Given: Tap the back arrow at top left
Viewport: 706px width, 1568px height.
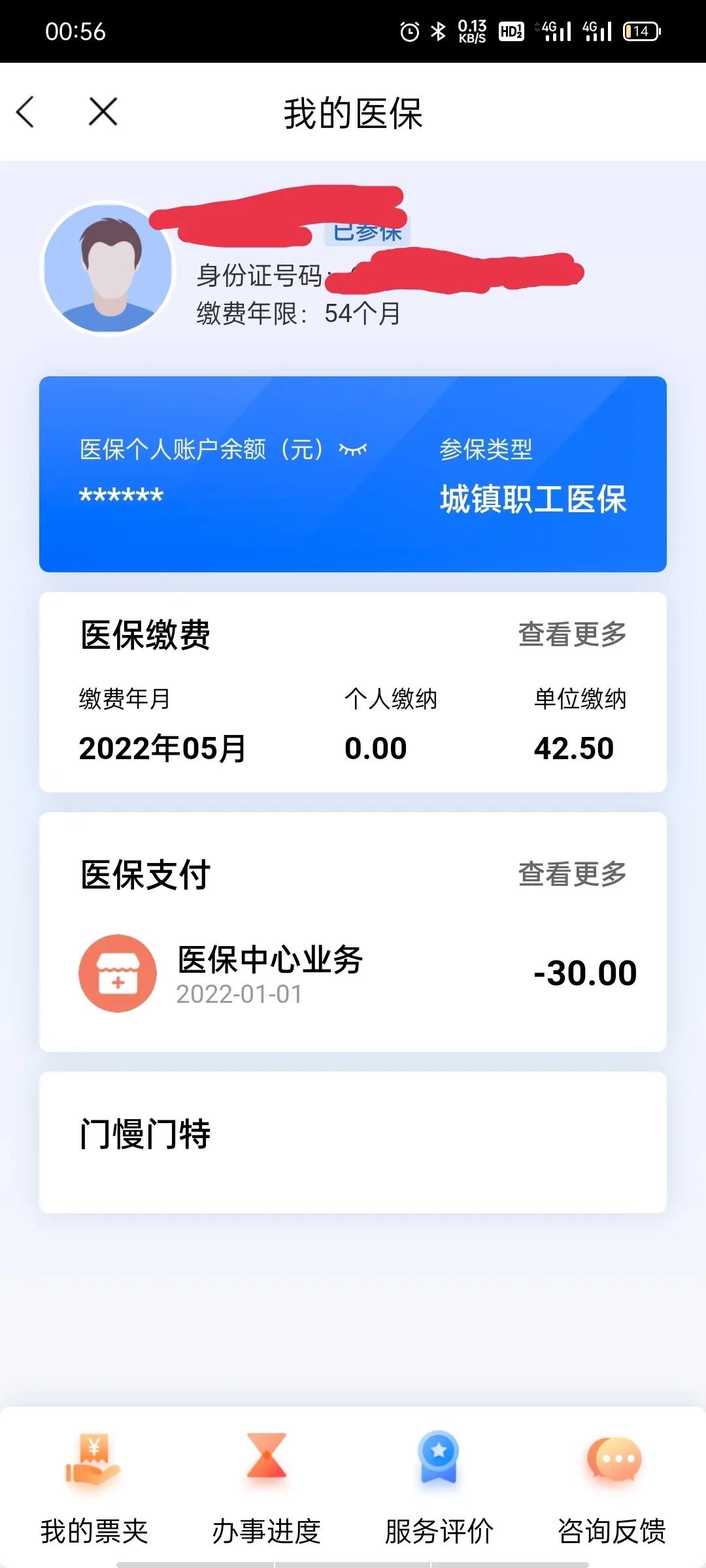Looking at the screenshot, I should pyautogui.click(x=26, y=111).
